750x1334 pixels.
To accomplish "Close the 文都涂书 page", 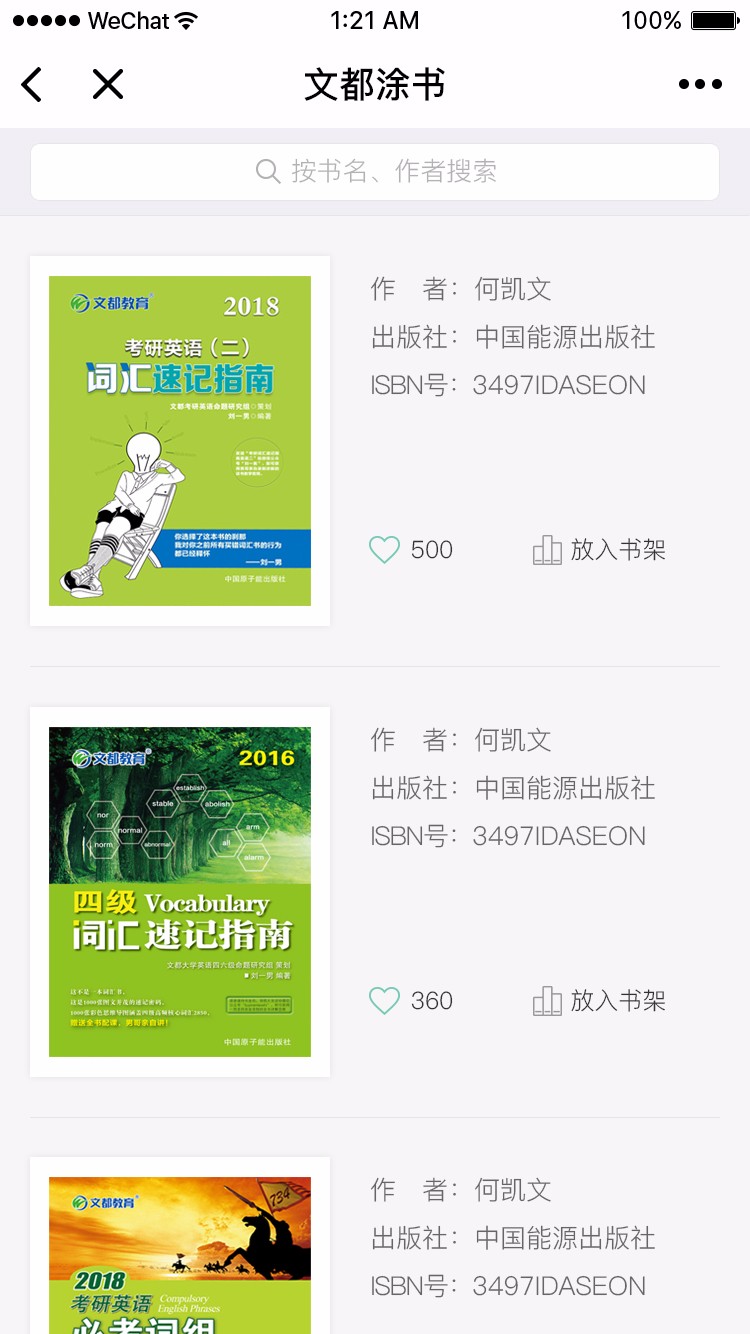I will pos(107,85).
